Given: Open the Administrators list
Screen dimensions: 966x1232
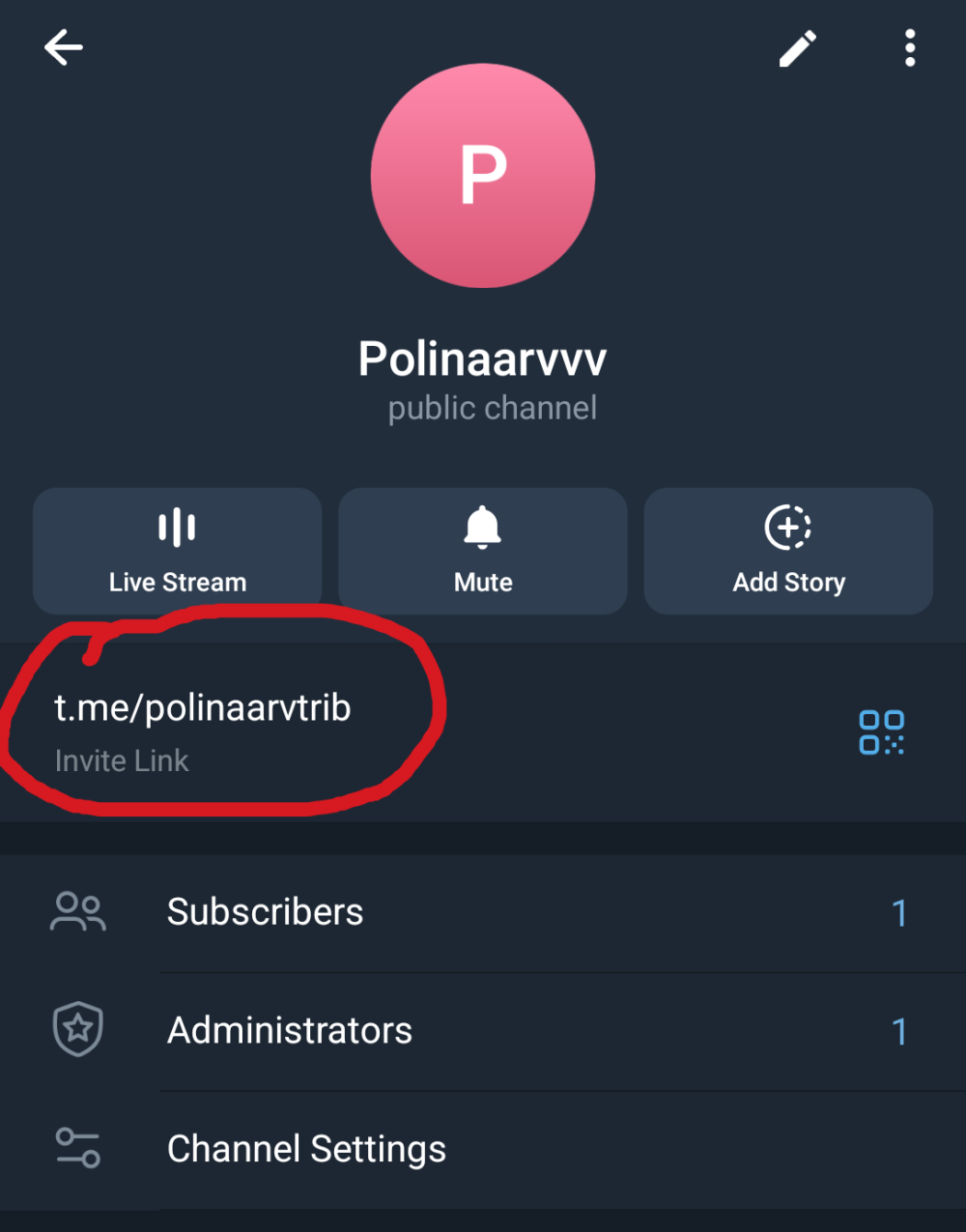Looking at the screenshot, I should tap(289, 1030).
